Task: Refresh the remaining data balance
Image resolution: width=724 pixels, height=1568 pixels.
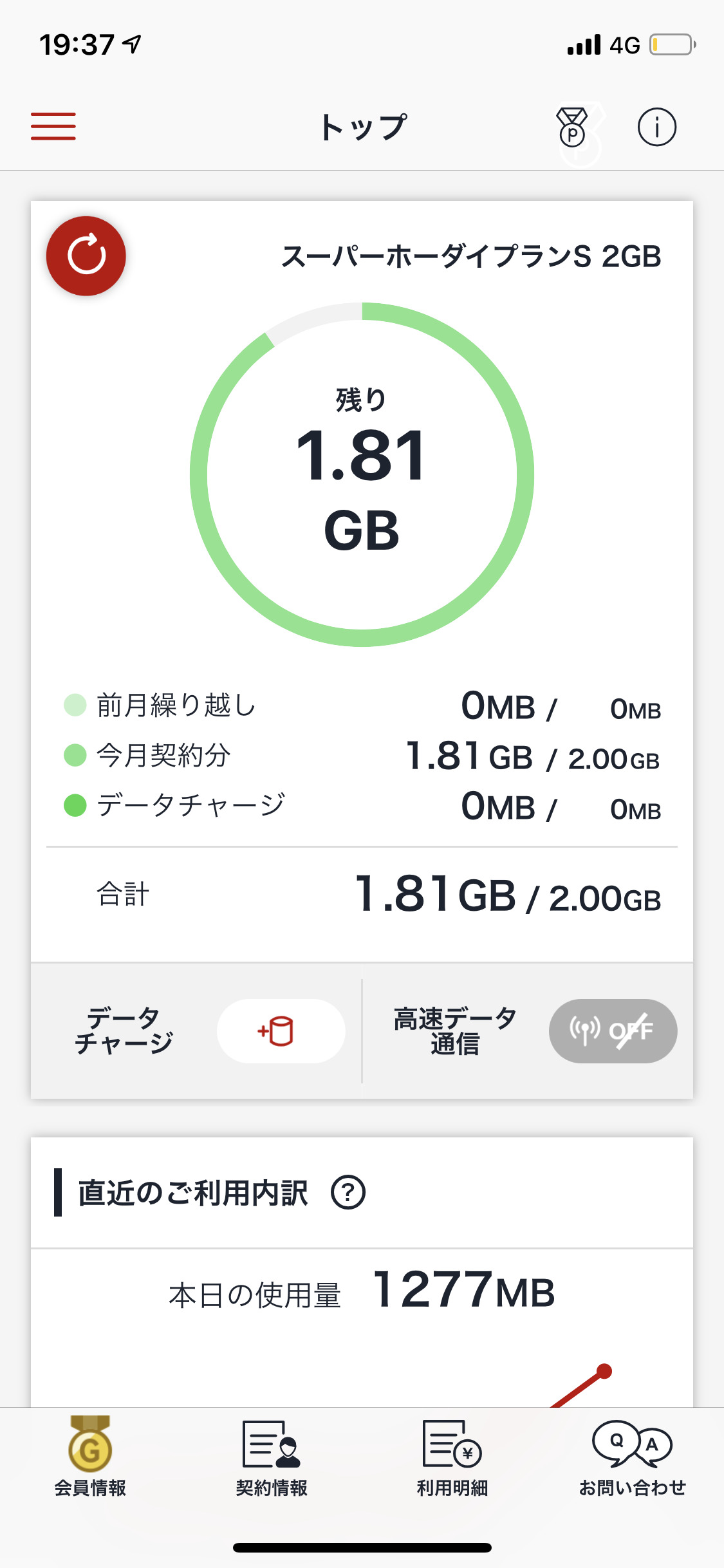Action: pyautogui.click(x=86, y=256)
